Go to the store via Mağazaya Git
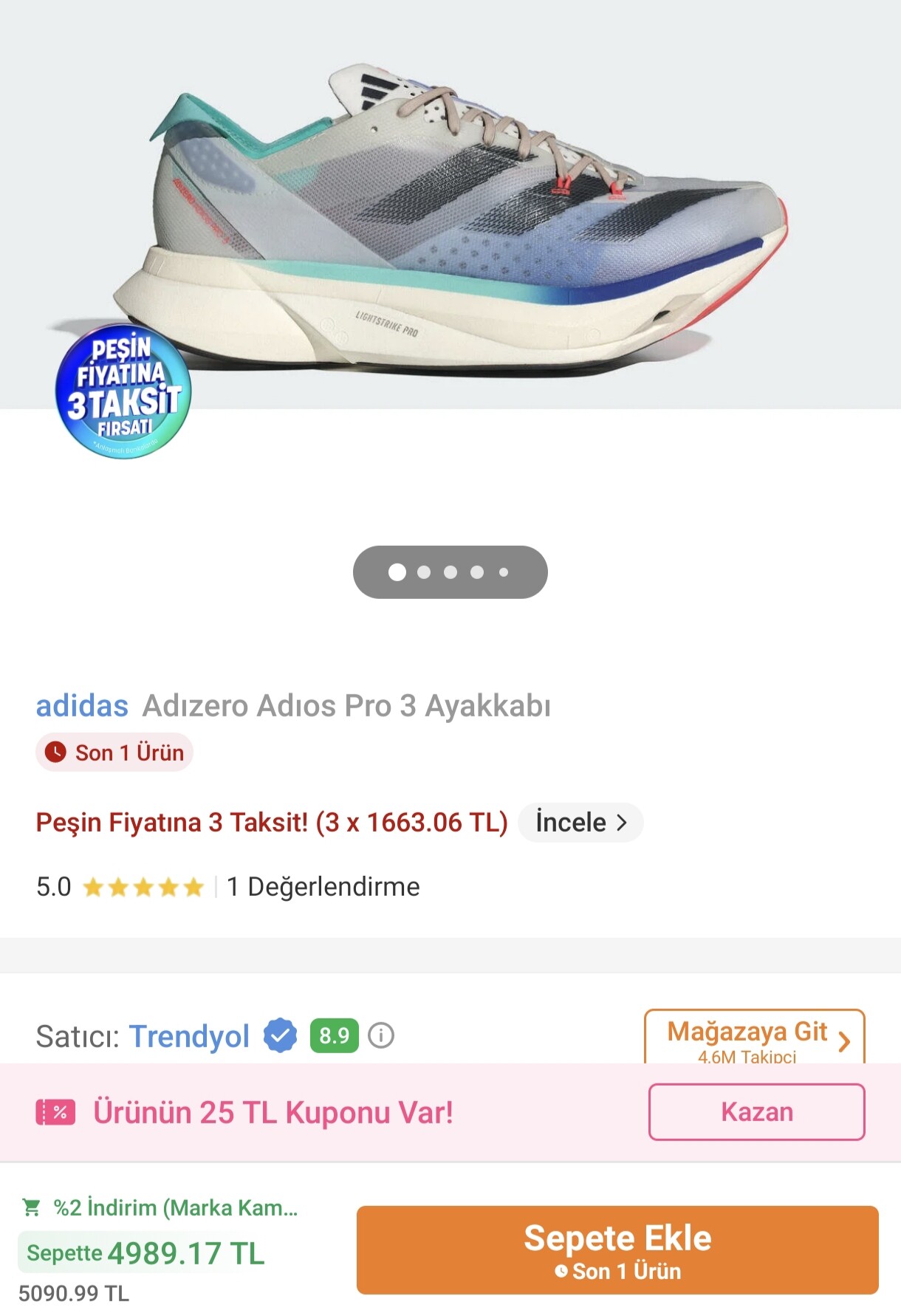 [x=753, y=1037]
